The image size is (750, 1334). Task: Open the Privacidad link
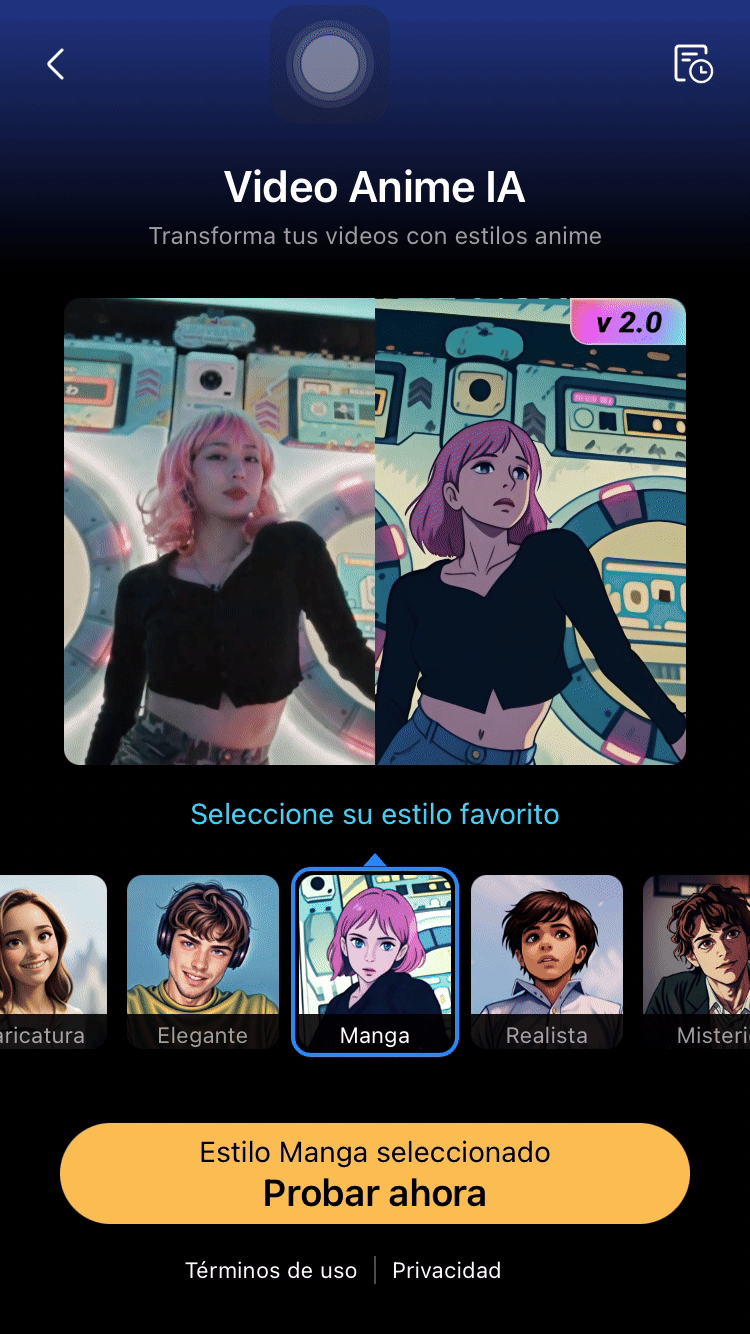coord(446,1270)
